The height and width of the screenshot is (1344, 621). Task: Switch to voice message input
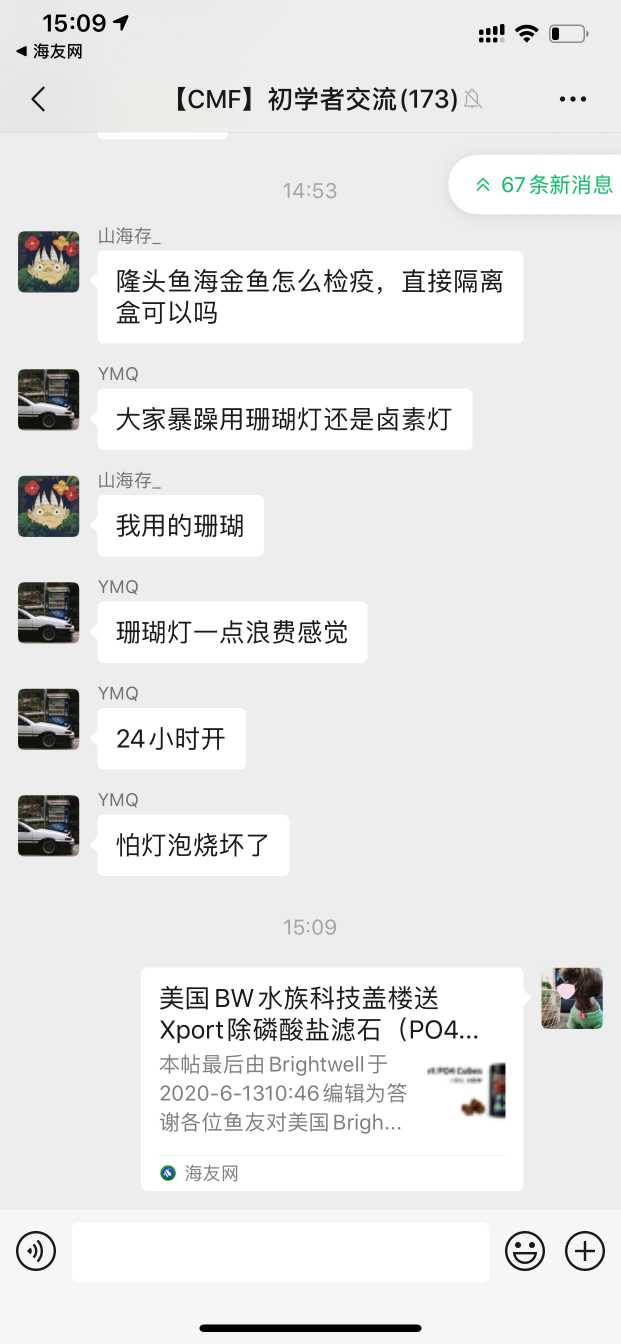[x=36, y=1251]
